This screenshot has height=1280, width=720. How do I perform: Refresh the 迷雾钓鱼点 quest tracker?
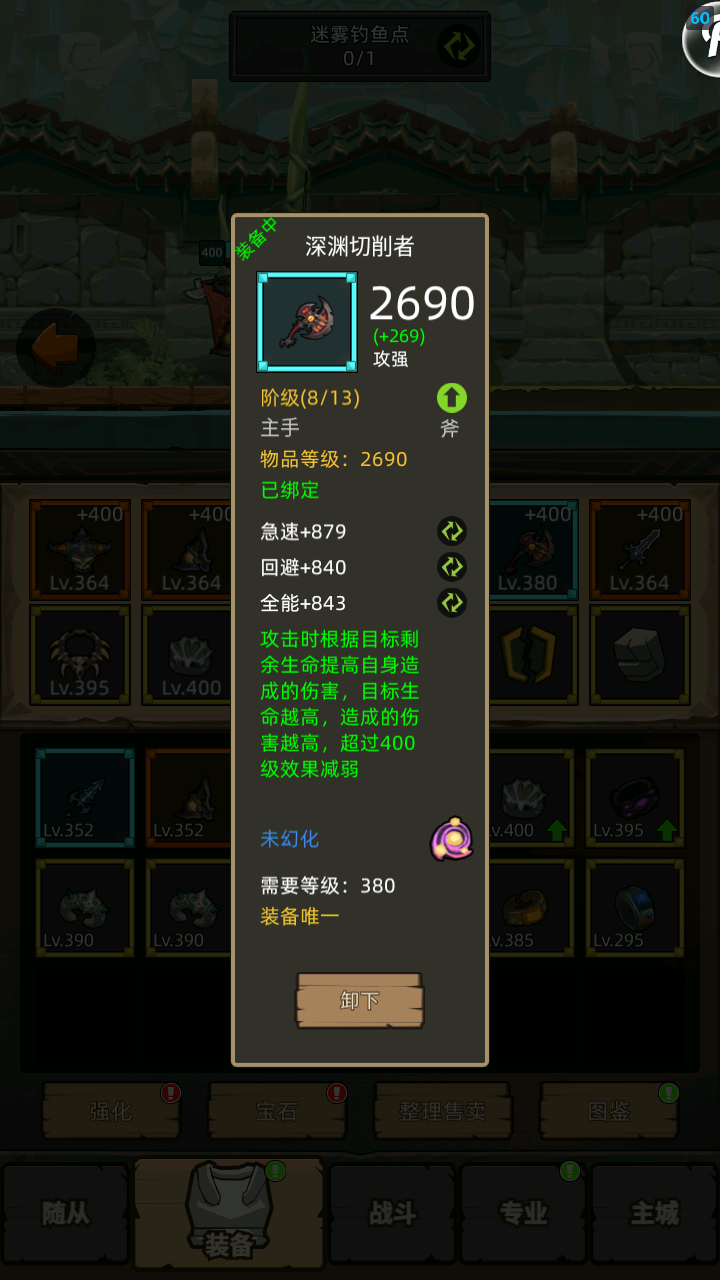tap(459, 46)
